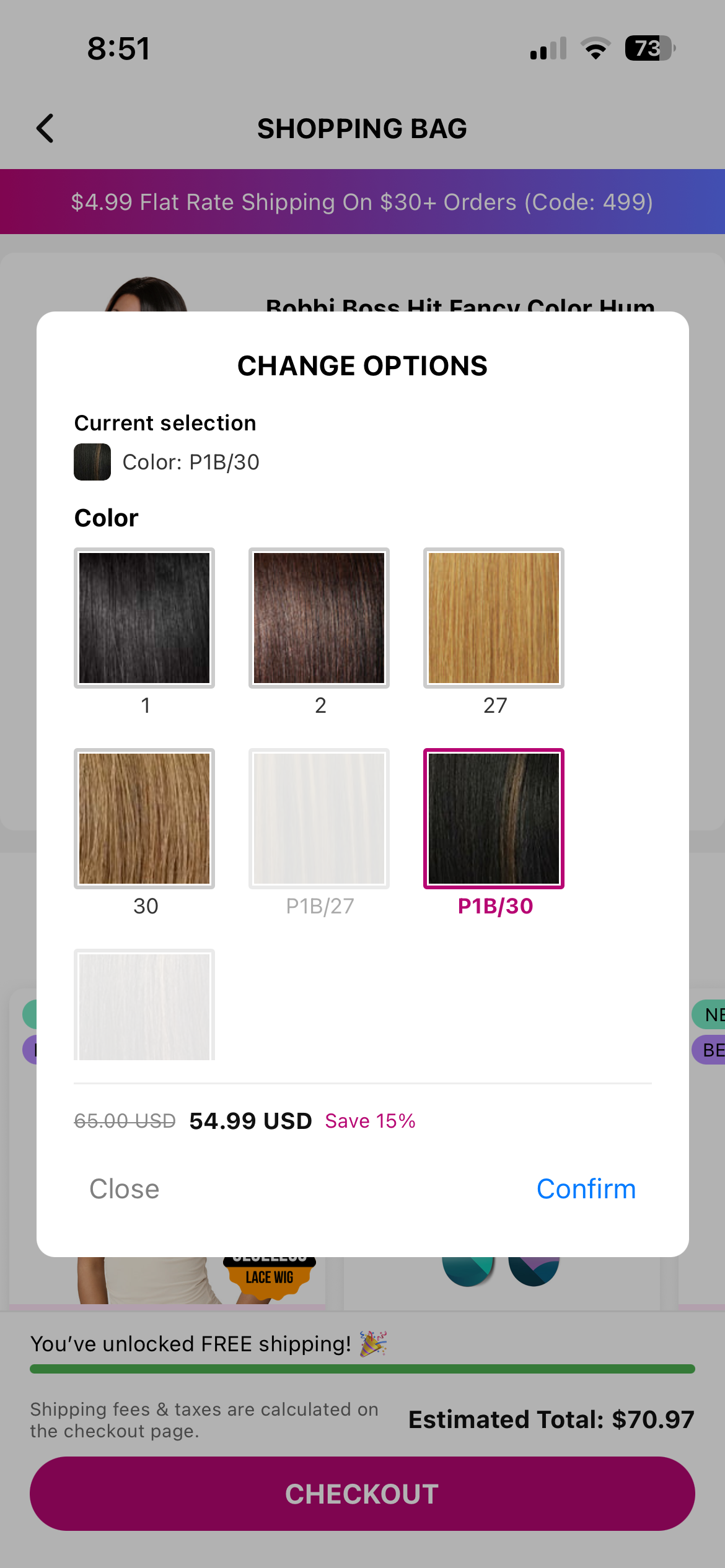
Task: Go back from Shopping Bag
Action: pos(45,128)
